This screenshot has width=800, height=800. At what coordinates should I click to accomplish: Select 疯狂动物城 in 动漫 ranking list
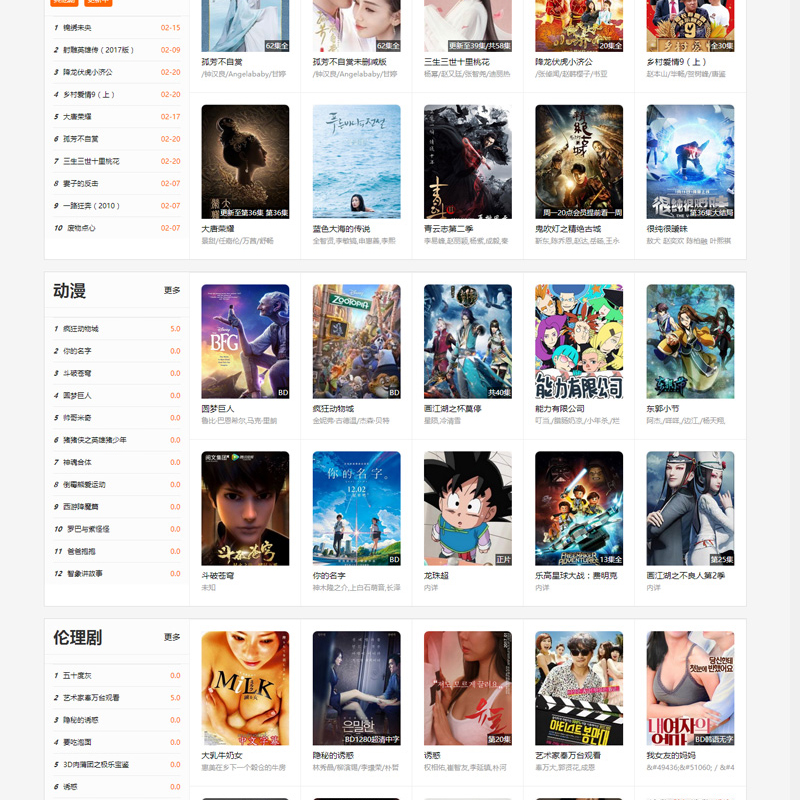point(81,329)
